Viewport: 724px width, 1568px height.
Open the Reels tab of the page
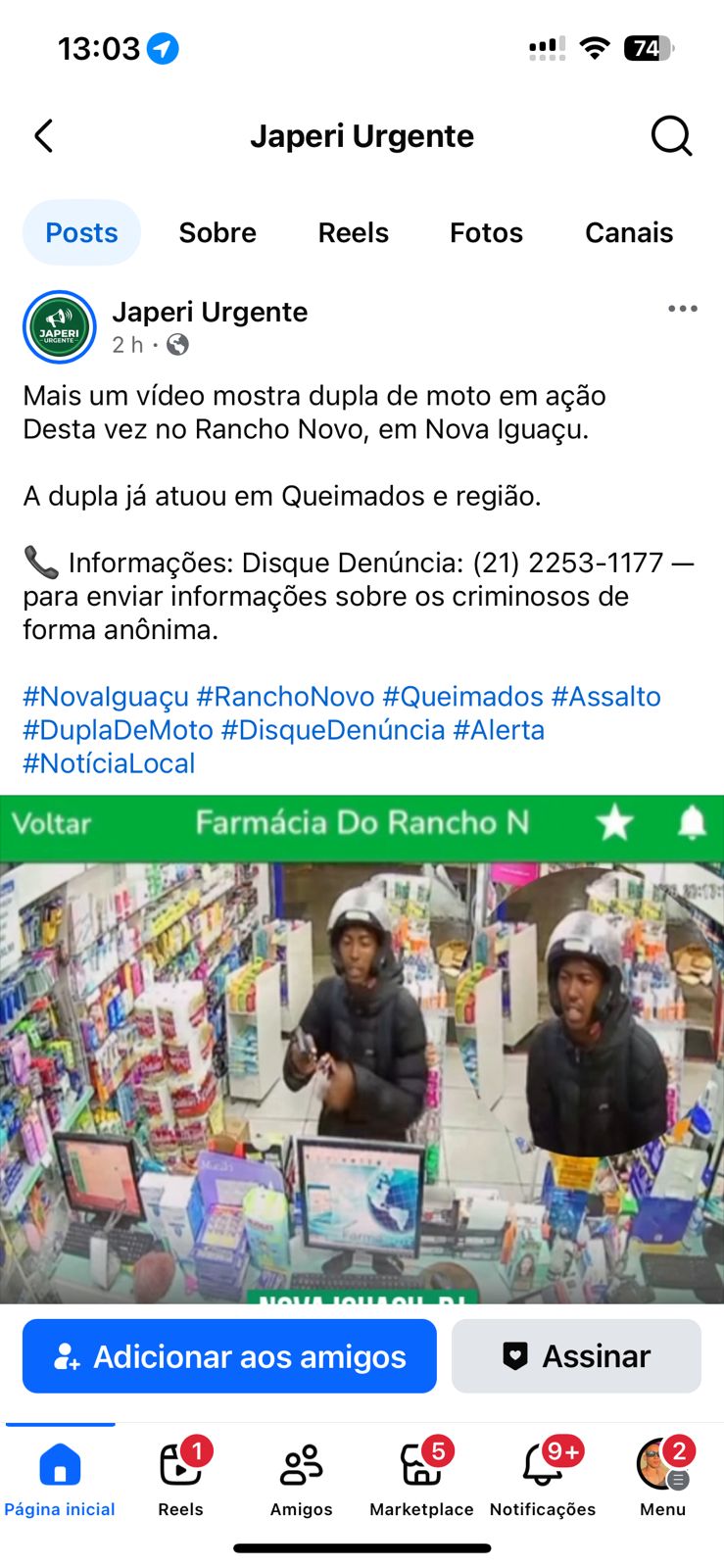pyautogui.click(x=353, y=232)
